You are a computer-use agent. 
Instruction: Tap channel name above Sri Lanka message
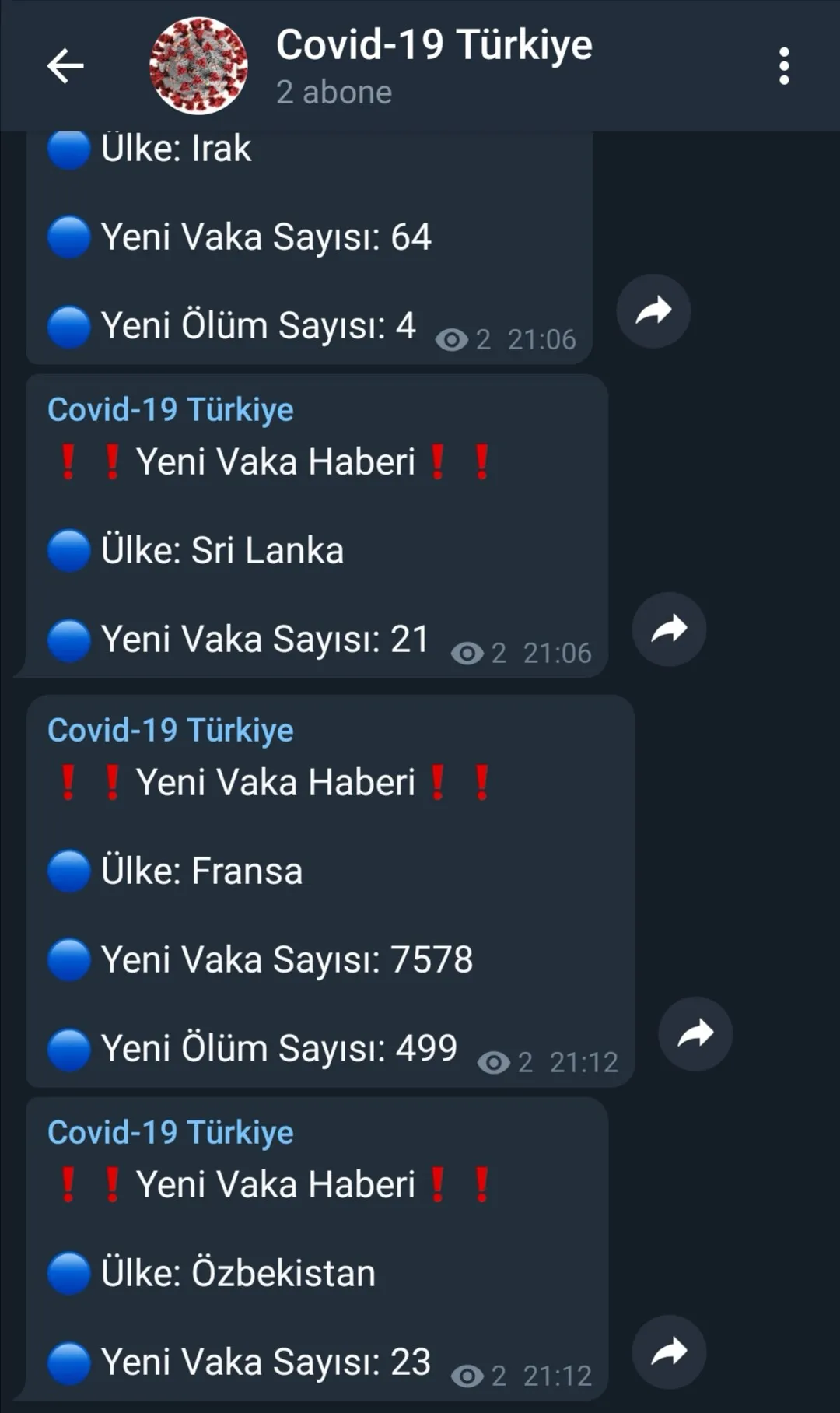pos(170,410)
